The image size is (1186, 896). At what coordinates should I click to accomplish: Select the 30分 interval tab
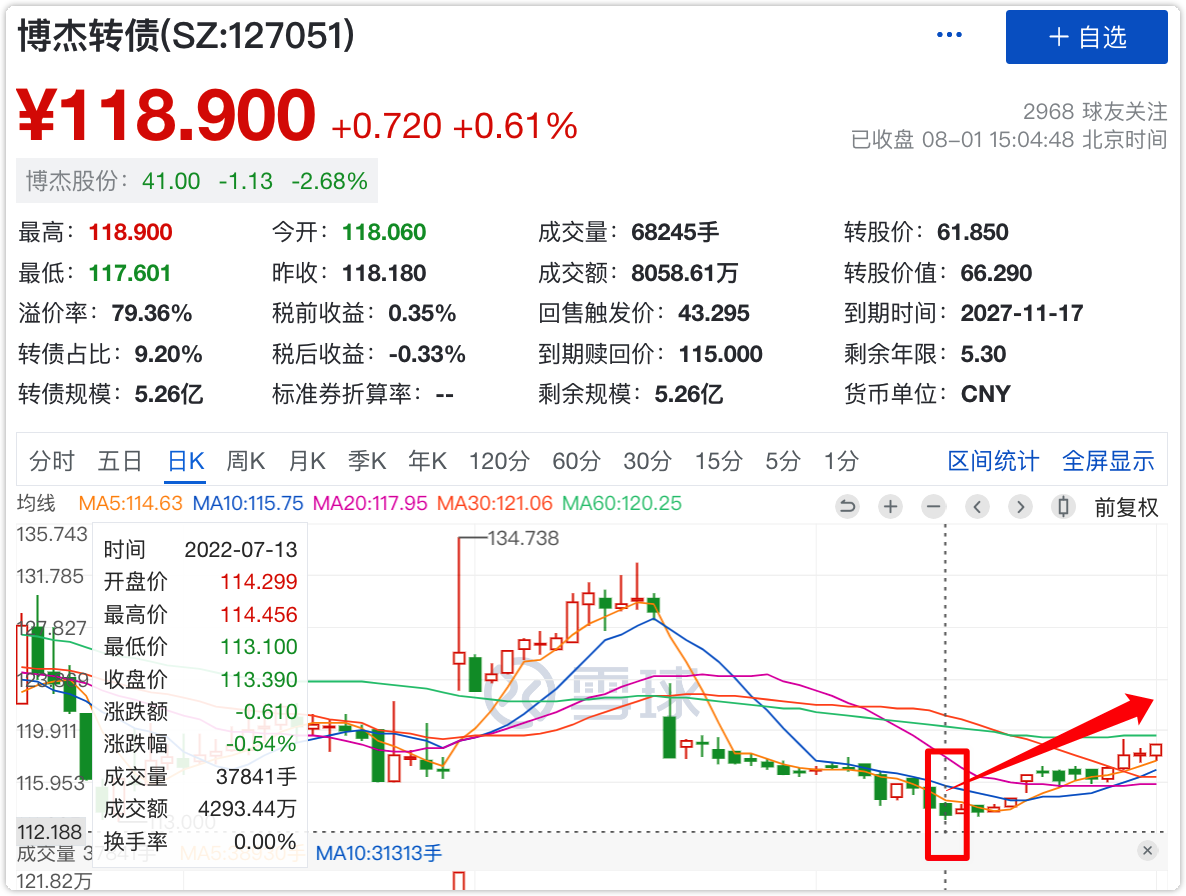[648, 461]
